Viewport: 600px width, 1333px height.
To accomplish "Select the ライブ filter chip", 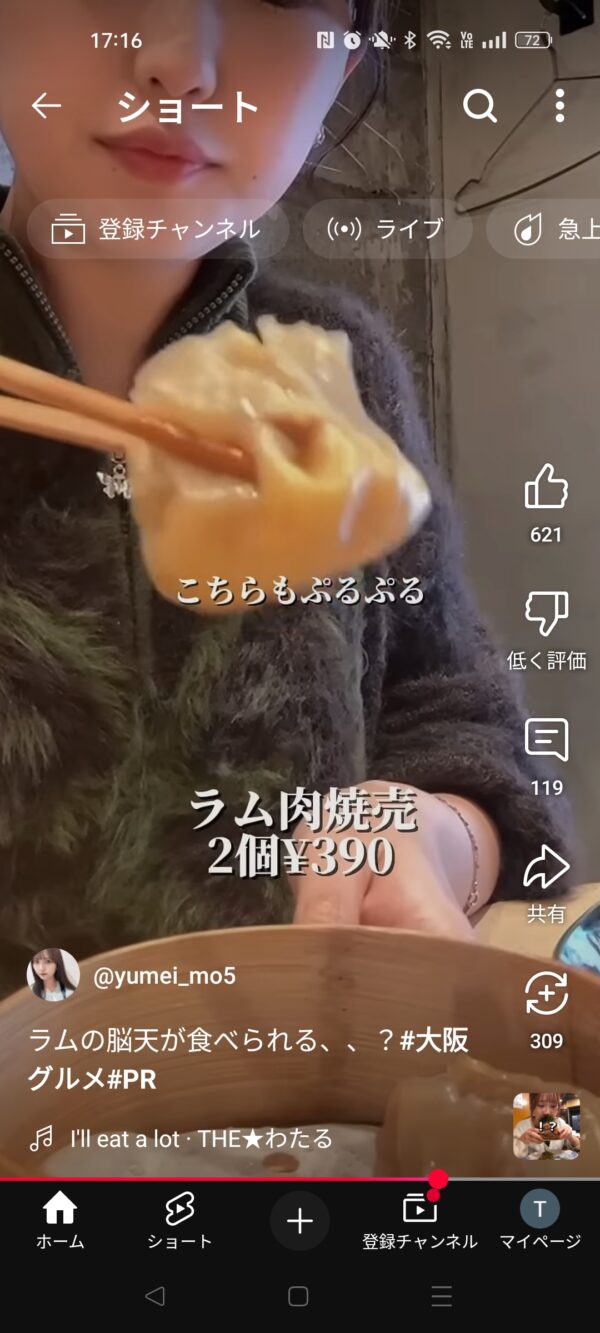I will [x=387, y=229].
